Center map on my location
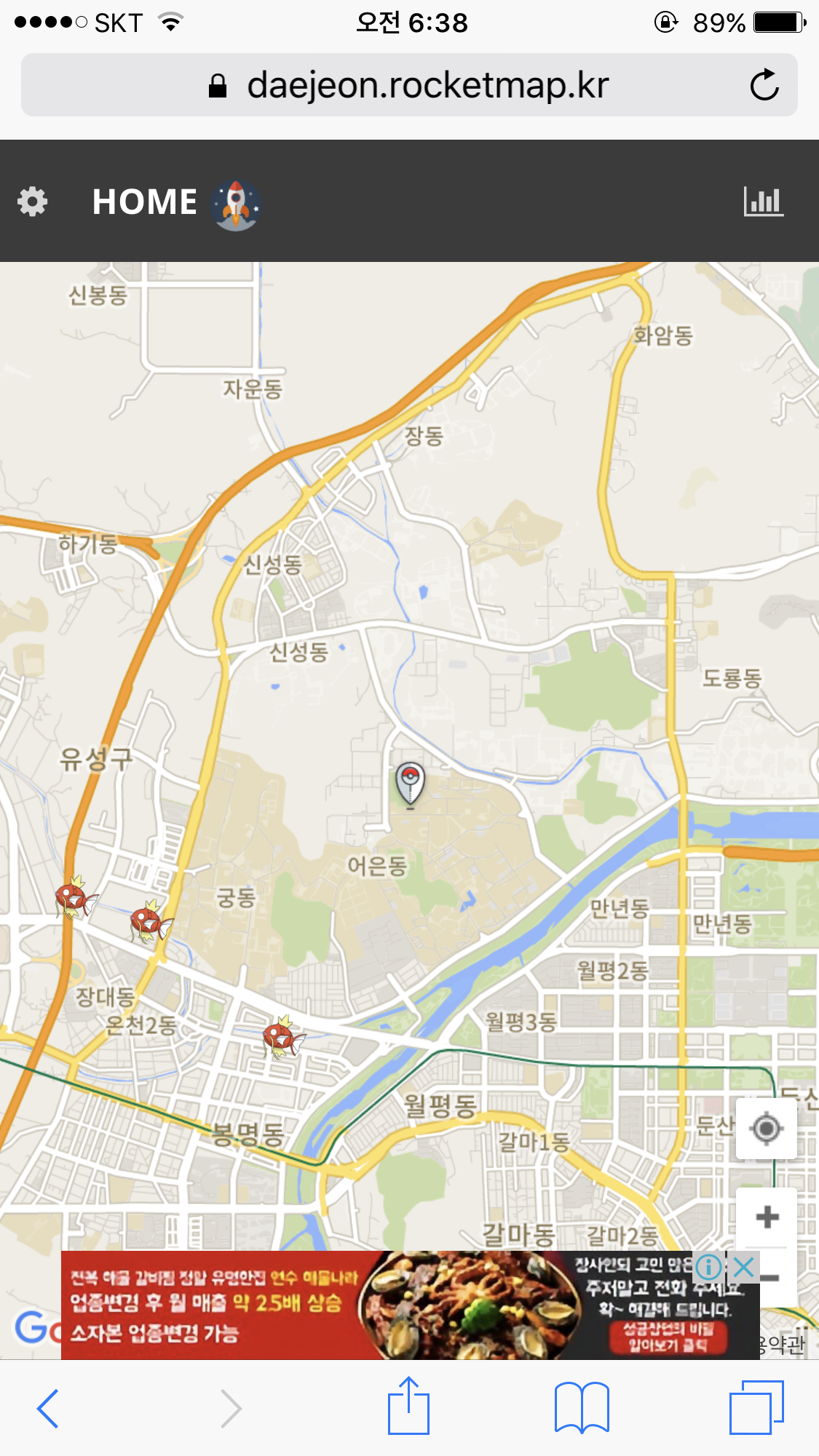819x1456 pixels. pyautogui.click(x=766, y=1129)
